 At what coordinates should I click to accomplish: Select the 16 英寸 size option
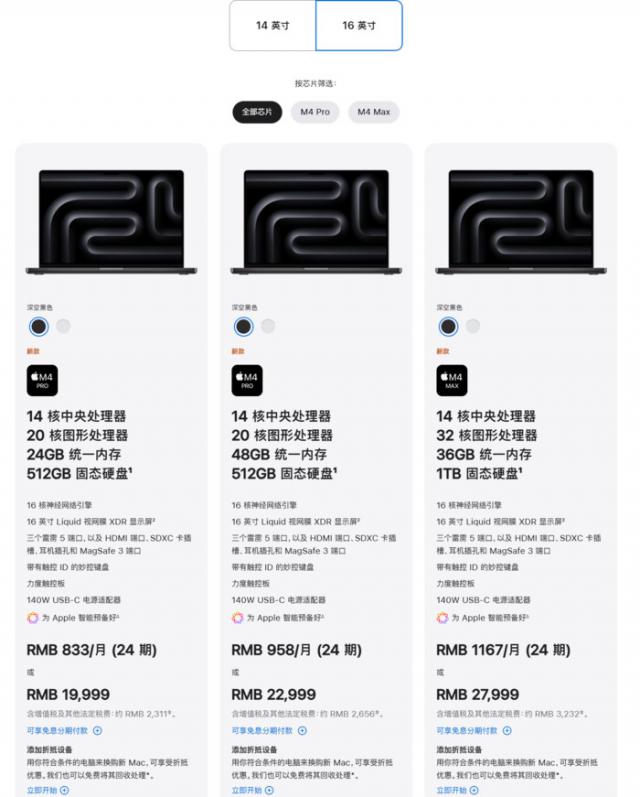click(x=359, y=26)
